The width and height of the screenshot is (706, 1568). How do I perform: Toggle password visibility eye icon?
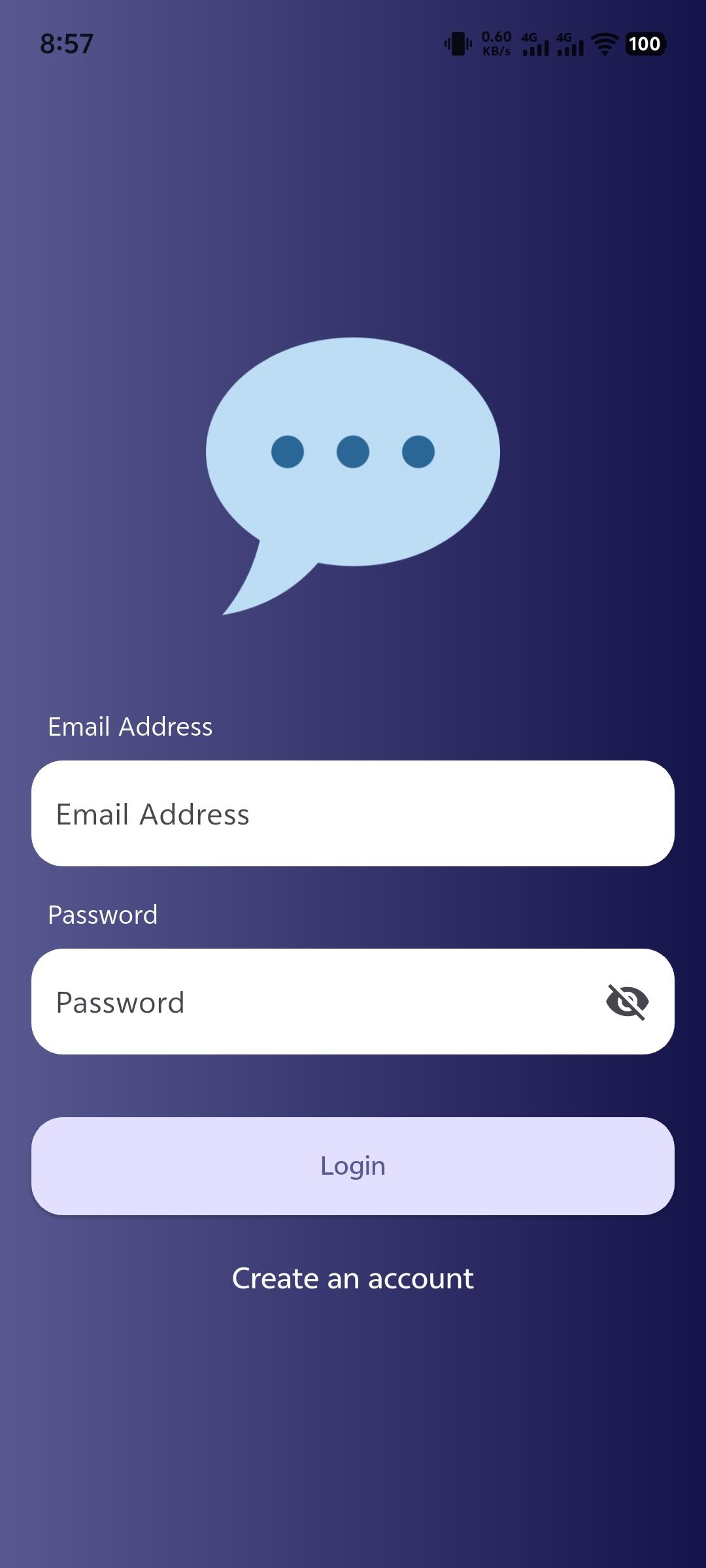[x=627, y=1002]
